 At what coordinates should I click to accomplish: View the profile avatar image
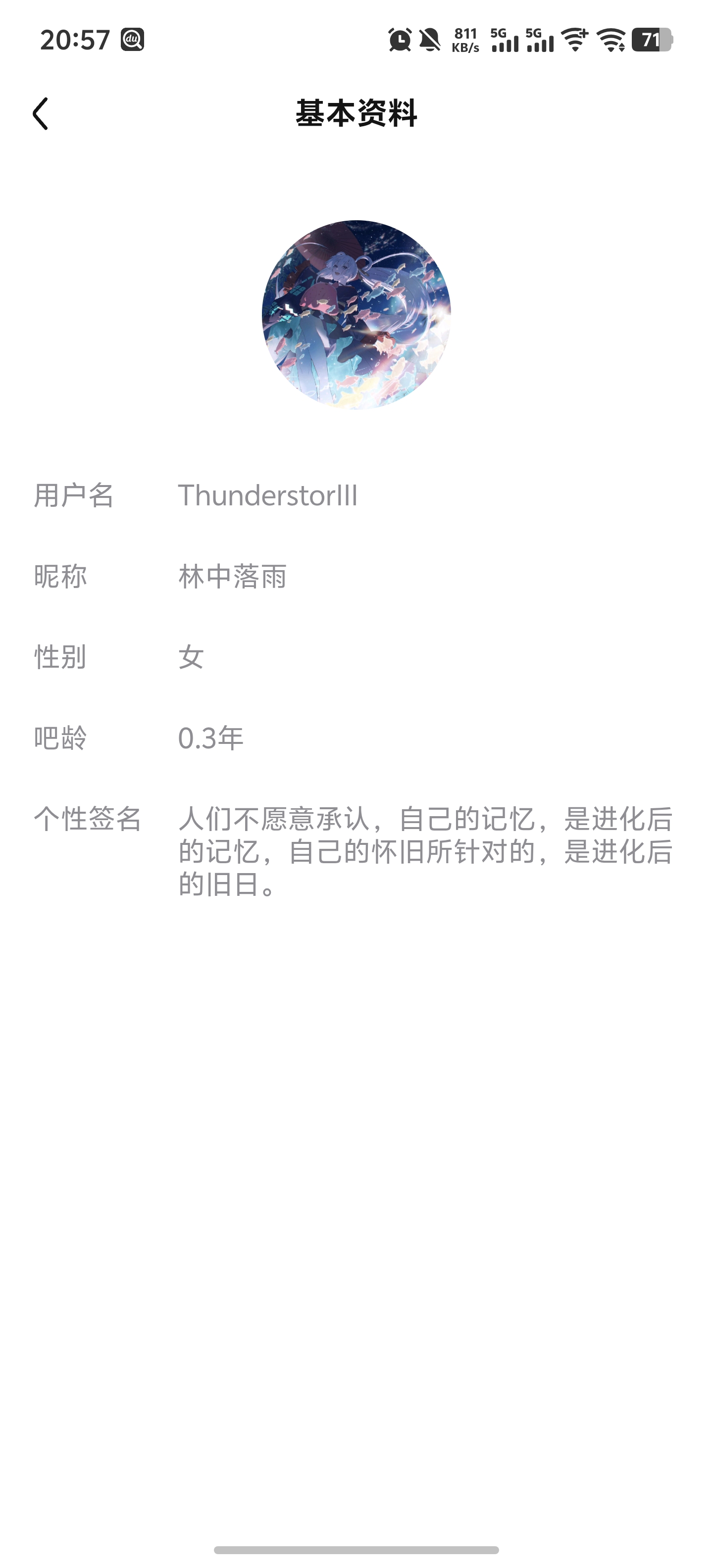click(356, 315)
